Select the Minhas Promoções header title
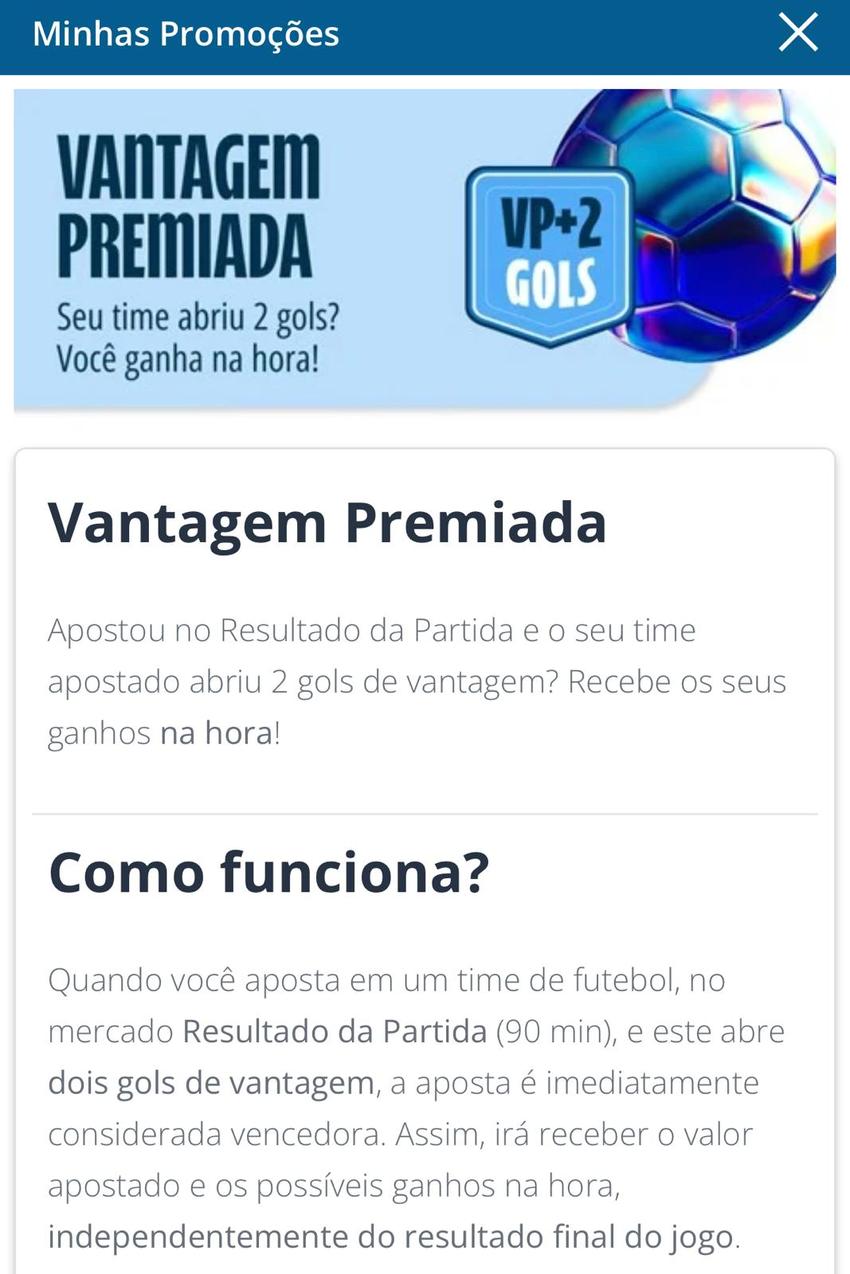Image resolution: width=850 pixels, height=1274 pixels. tap(186, 33)
